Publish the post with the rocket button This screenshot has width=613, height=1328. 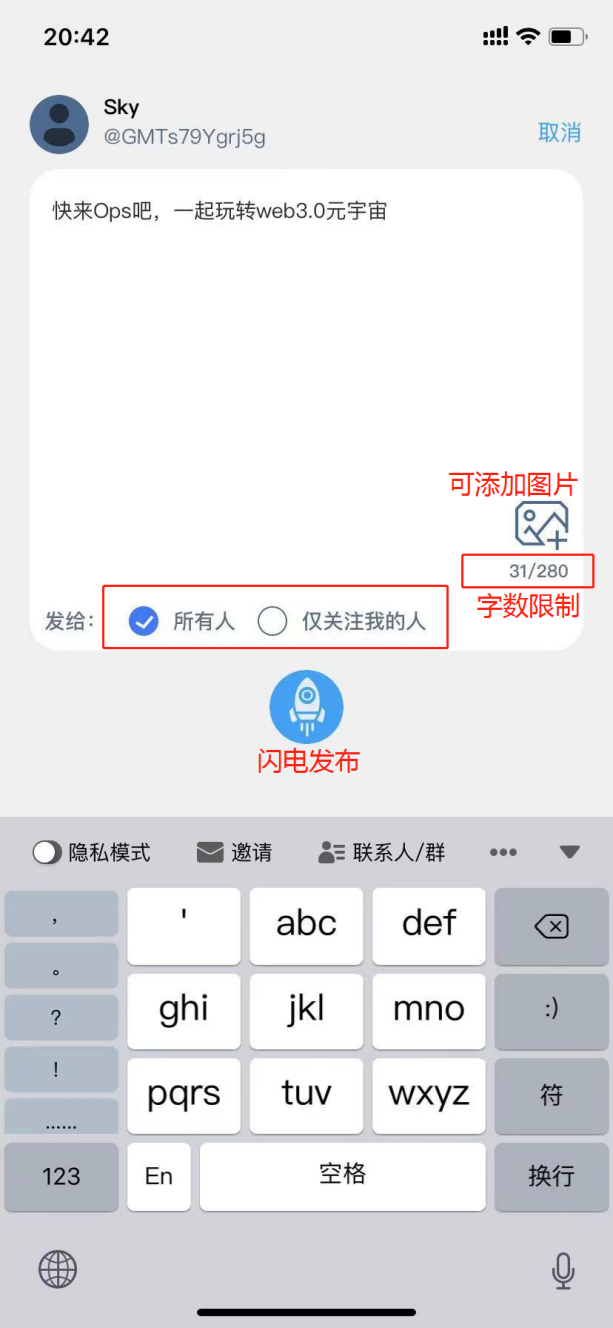(x=306, y=706)
